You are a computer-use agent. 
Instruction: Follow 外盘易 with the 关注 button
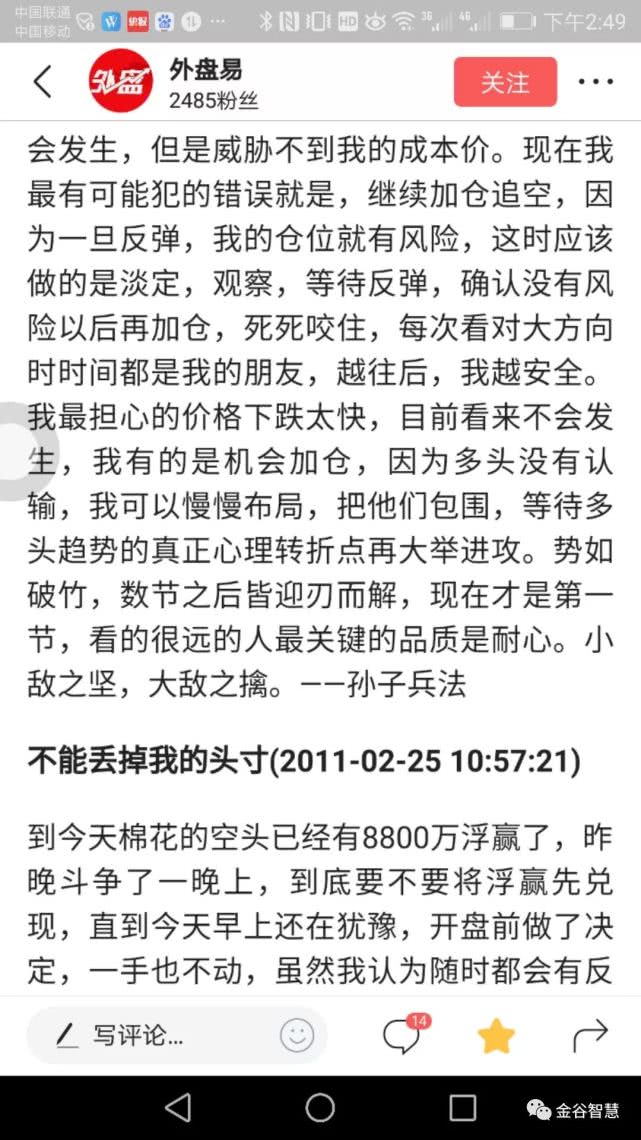click(x=505, y=82)
